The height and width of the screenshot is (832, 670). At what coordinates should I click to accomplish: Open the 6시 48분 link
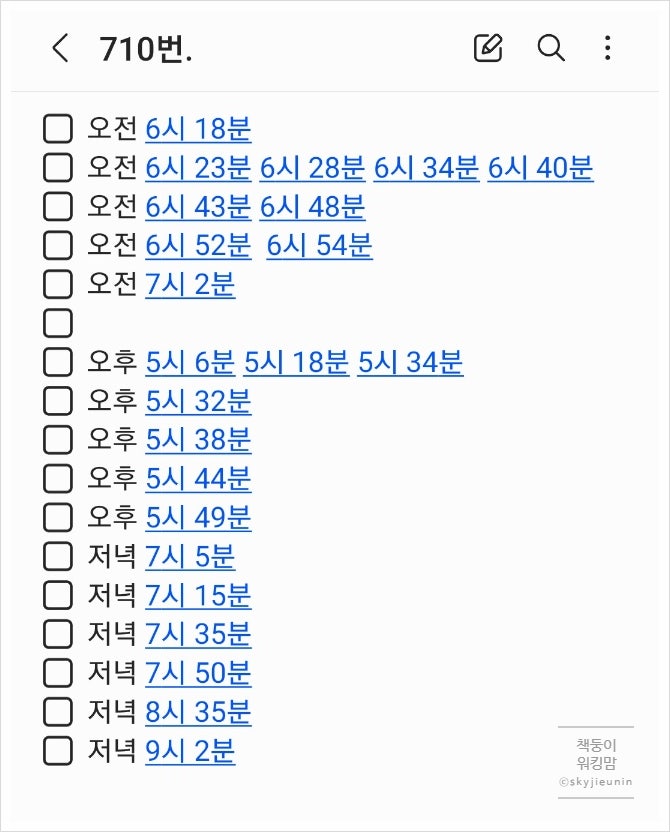click(x=312, y=207)
